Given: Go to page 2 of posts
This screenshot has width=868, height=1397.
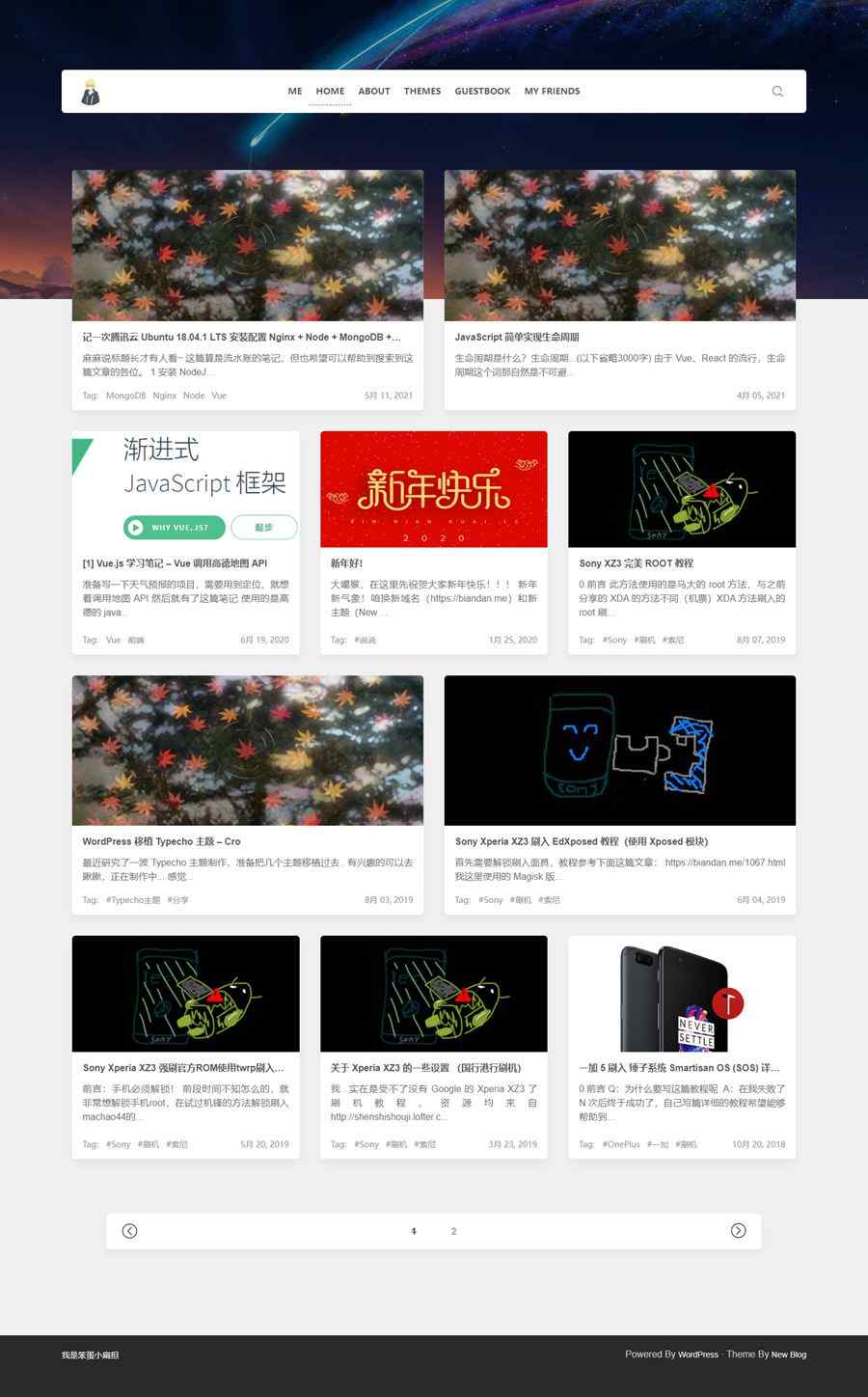Looking at the screenshot, I should (x=453, y=1231).
